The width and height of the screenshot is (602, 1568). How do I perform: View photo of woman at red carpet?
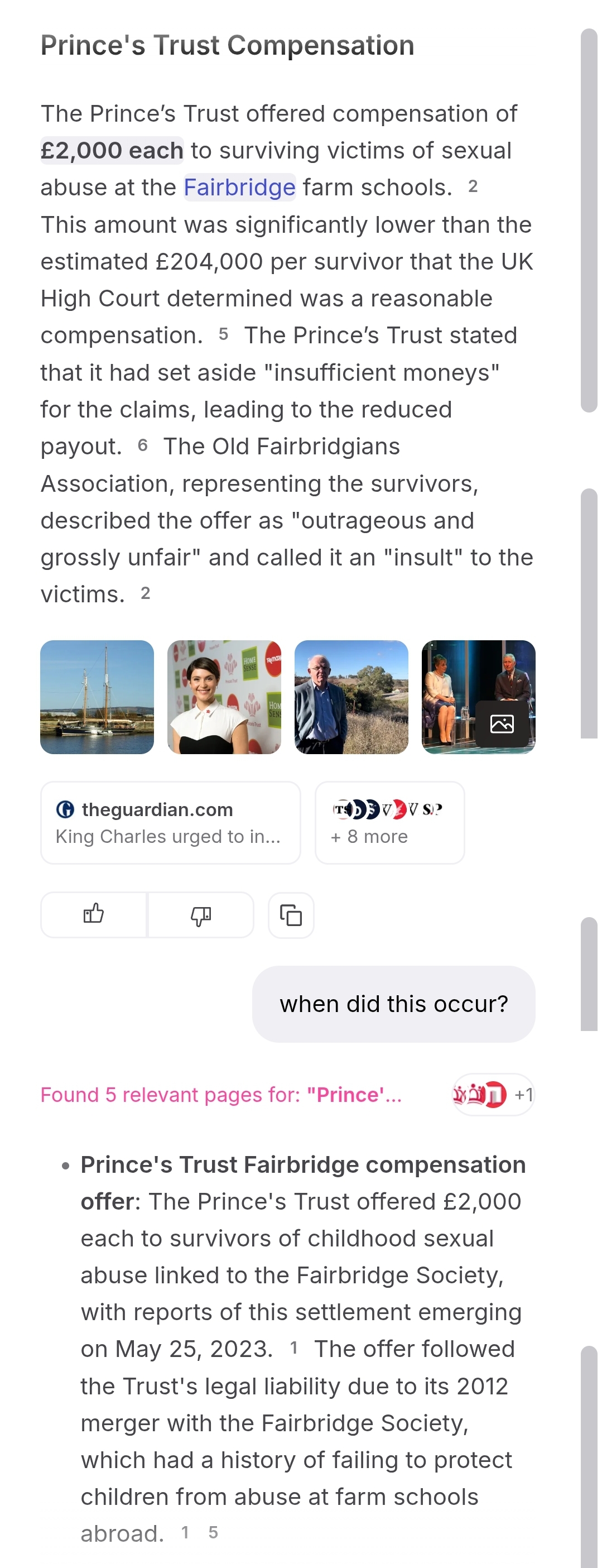pos(224,697)
